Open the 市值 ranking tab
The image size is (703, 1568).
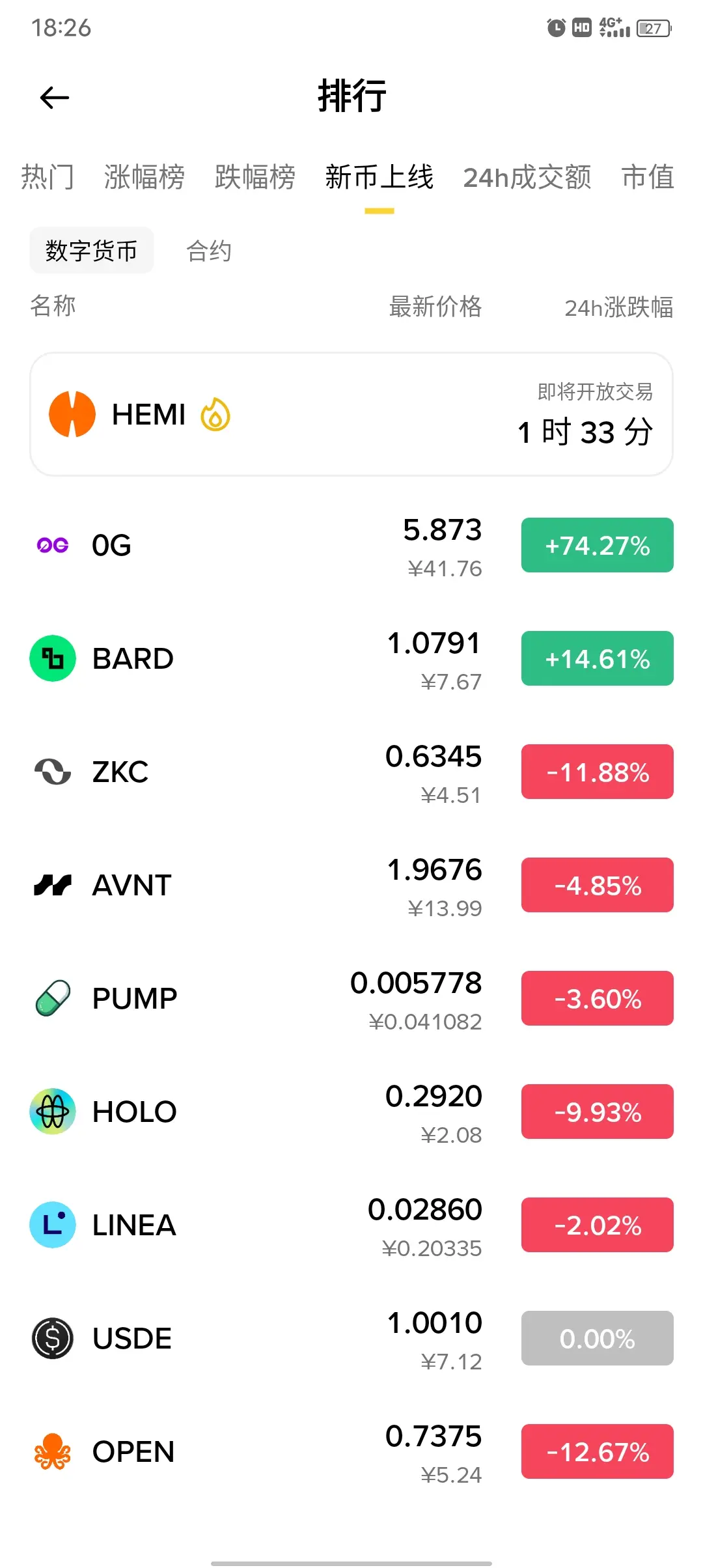[648, 177]
